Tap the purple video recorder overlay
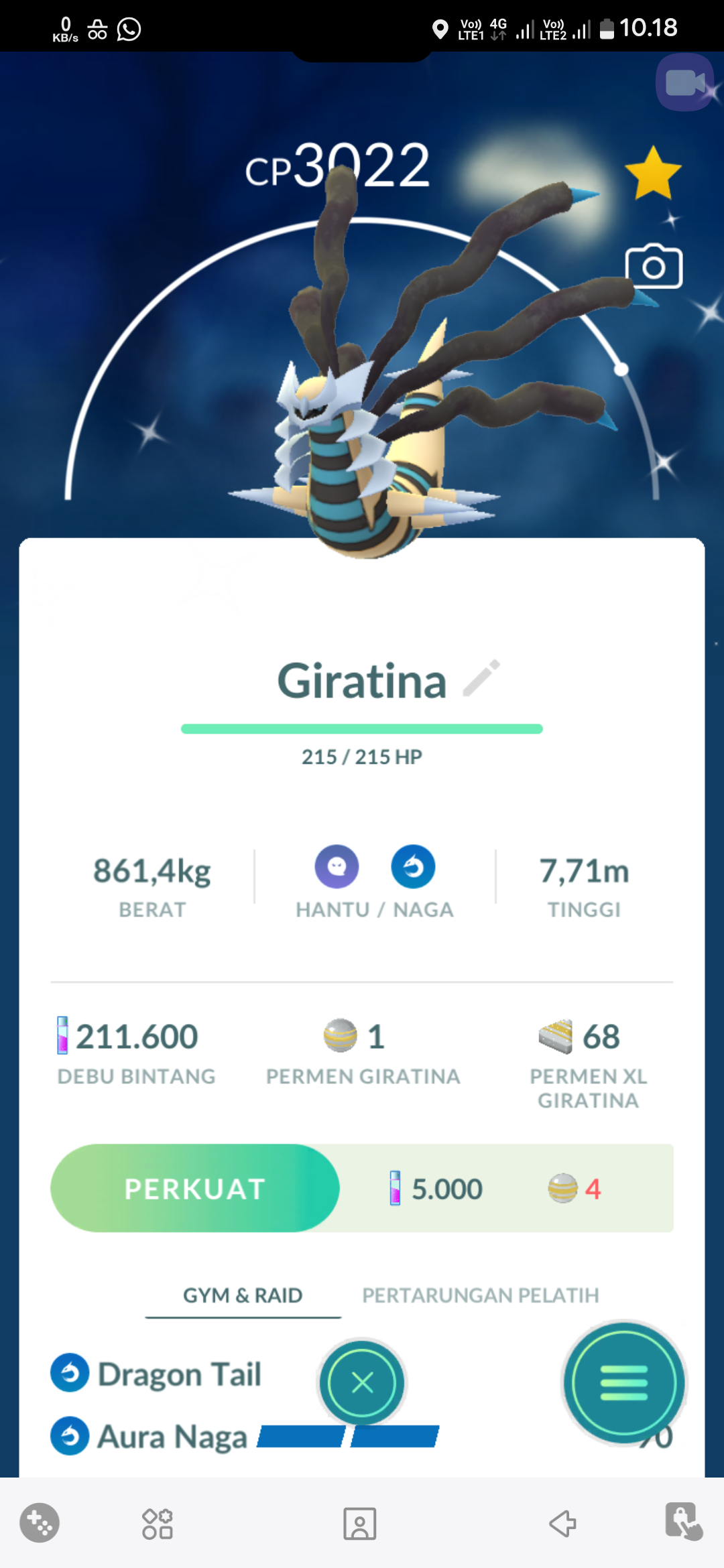This screenshot has width=724, height=1568. [684, 82]
